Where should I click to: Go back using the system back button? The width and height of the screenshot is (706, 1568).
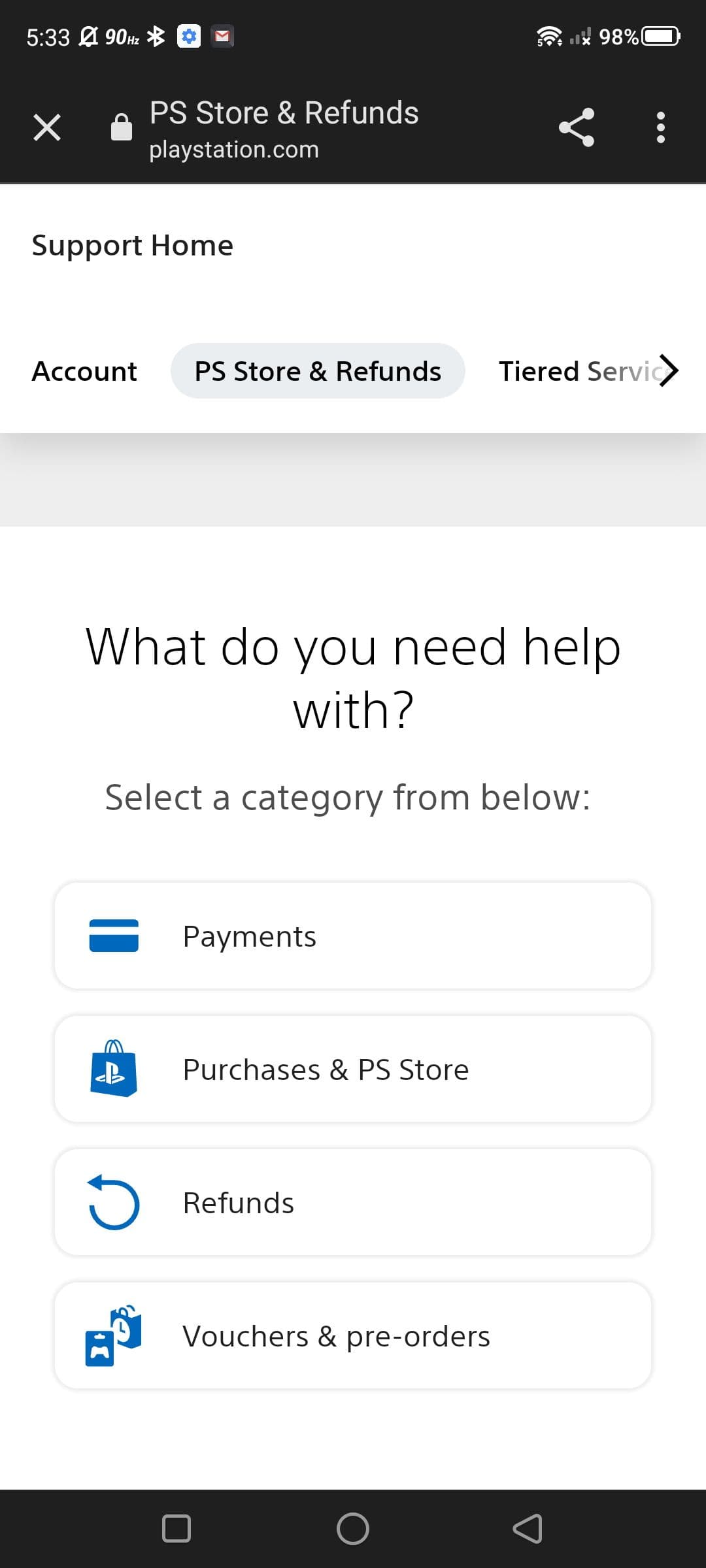528,1529
